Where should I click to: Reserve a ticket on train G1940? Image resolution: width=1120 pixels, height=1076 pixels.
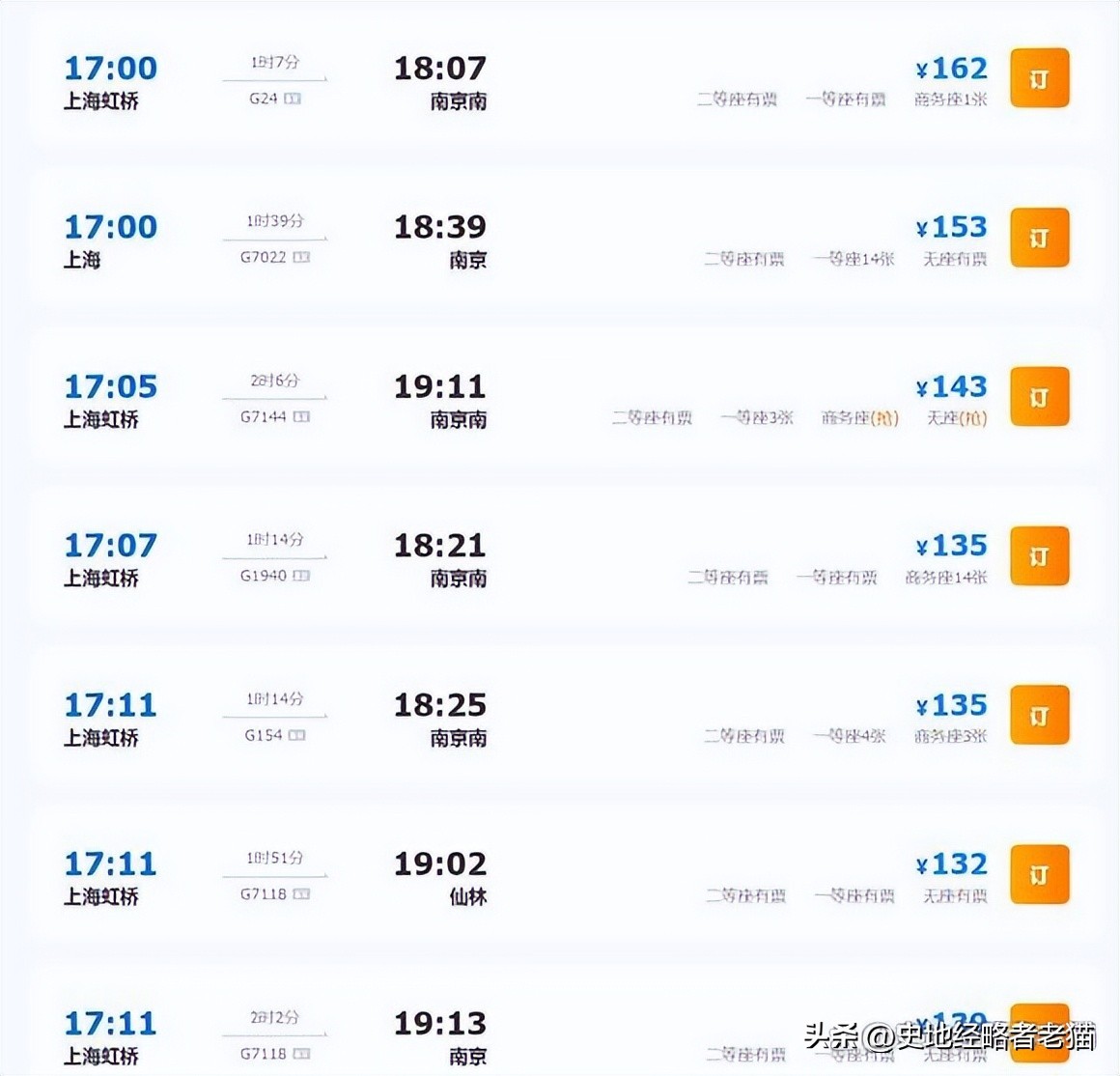tap(1039, 556)
